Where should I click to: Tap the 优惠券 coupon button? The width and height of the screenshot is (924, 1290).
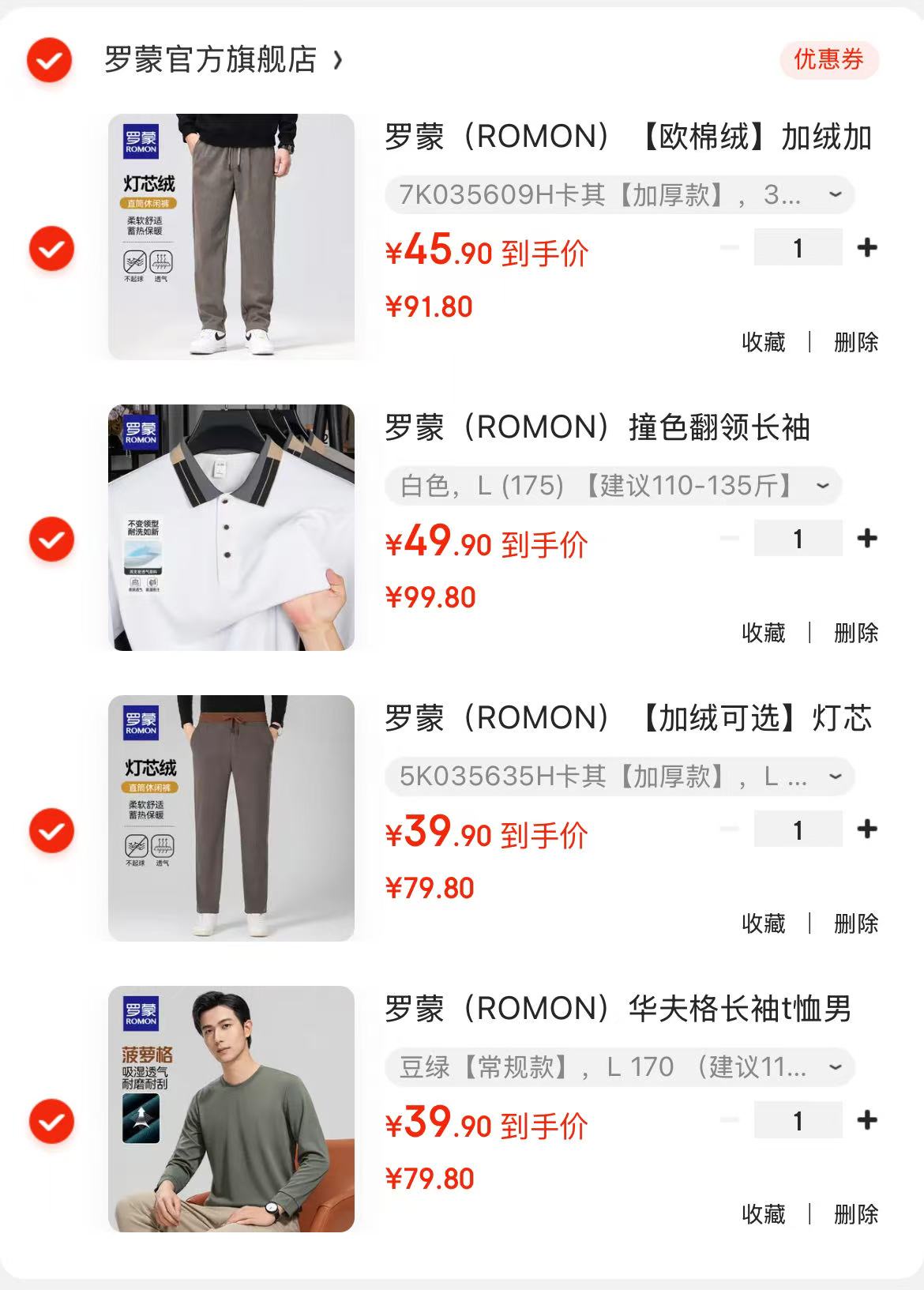[828, 60]
